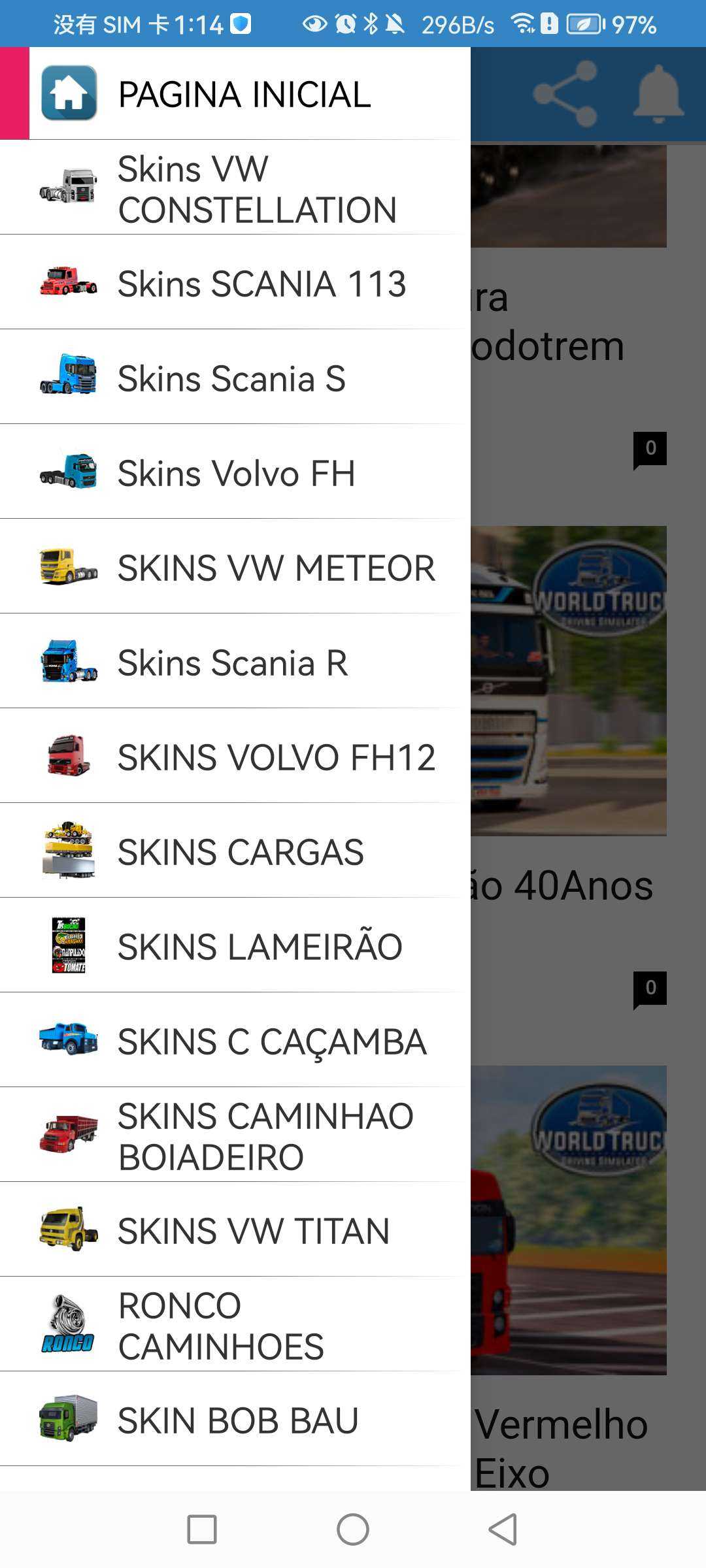
Task: Tap the system back button
Action: (503, 1529)
